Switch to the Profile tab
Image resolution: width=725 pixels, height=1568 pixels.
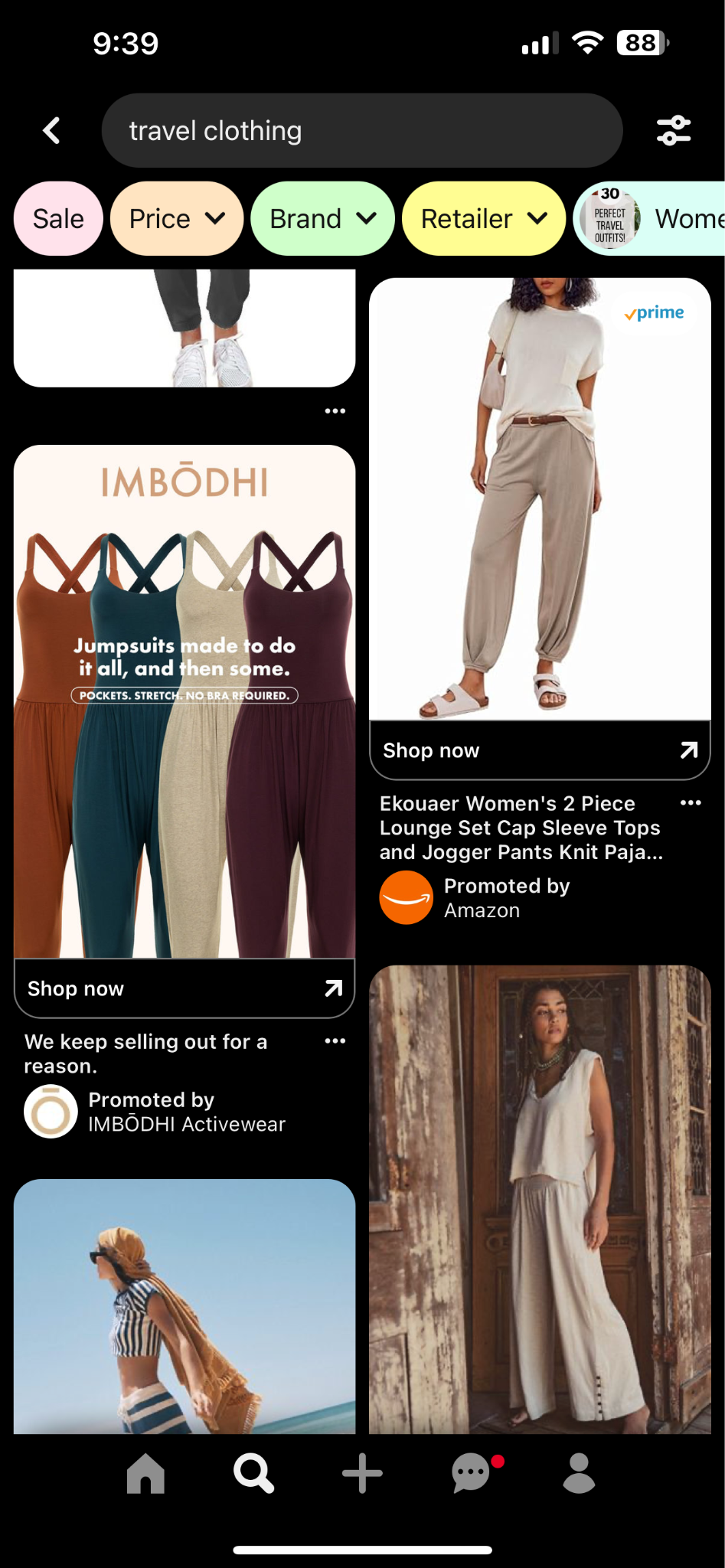pos(579,1473)
